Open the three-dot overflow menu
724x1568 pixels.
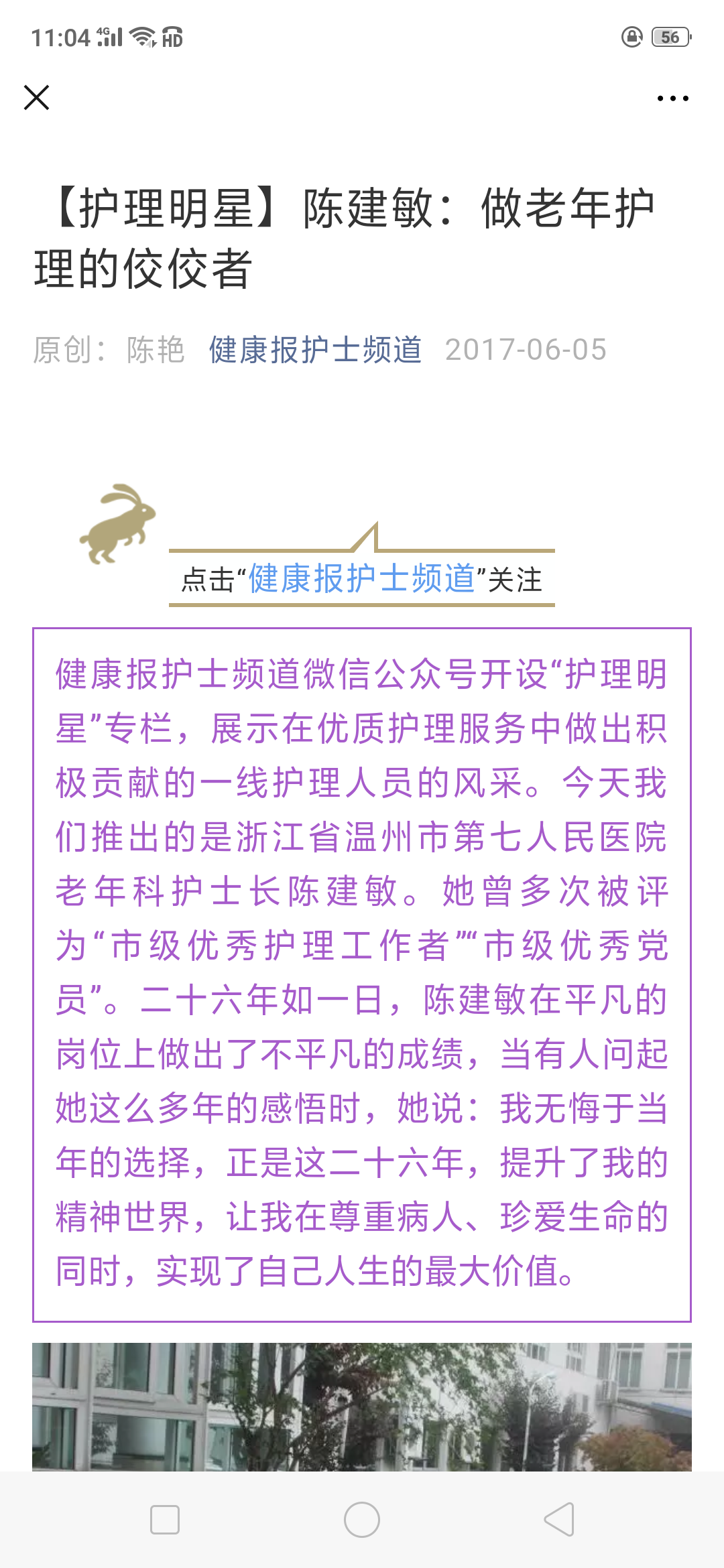[x=672, y=99]
